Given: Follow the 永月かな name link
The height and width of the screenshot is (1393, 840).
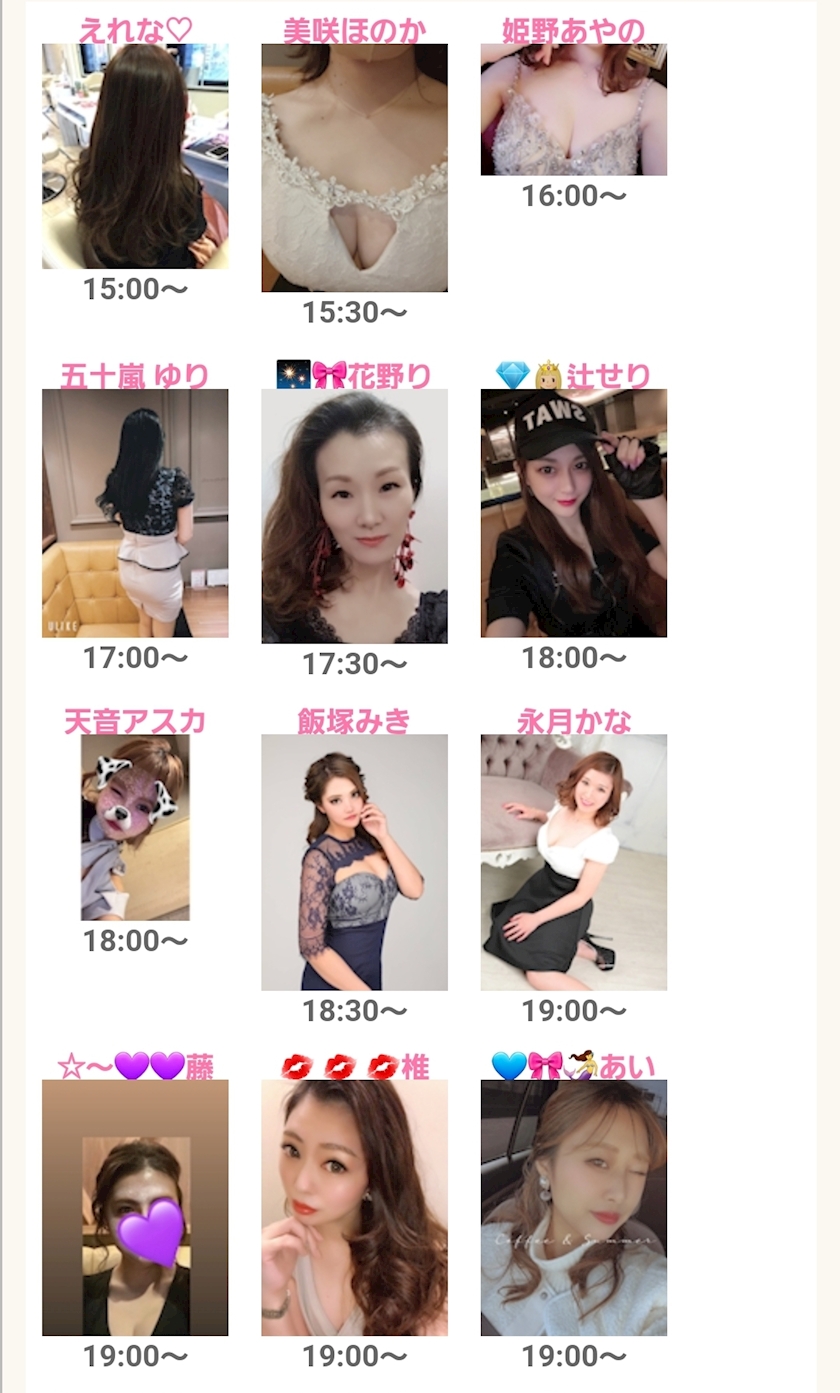Looking at the screenshot, I should tap(574, 721).
